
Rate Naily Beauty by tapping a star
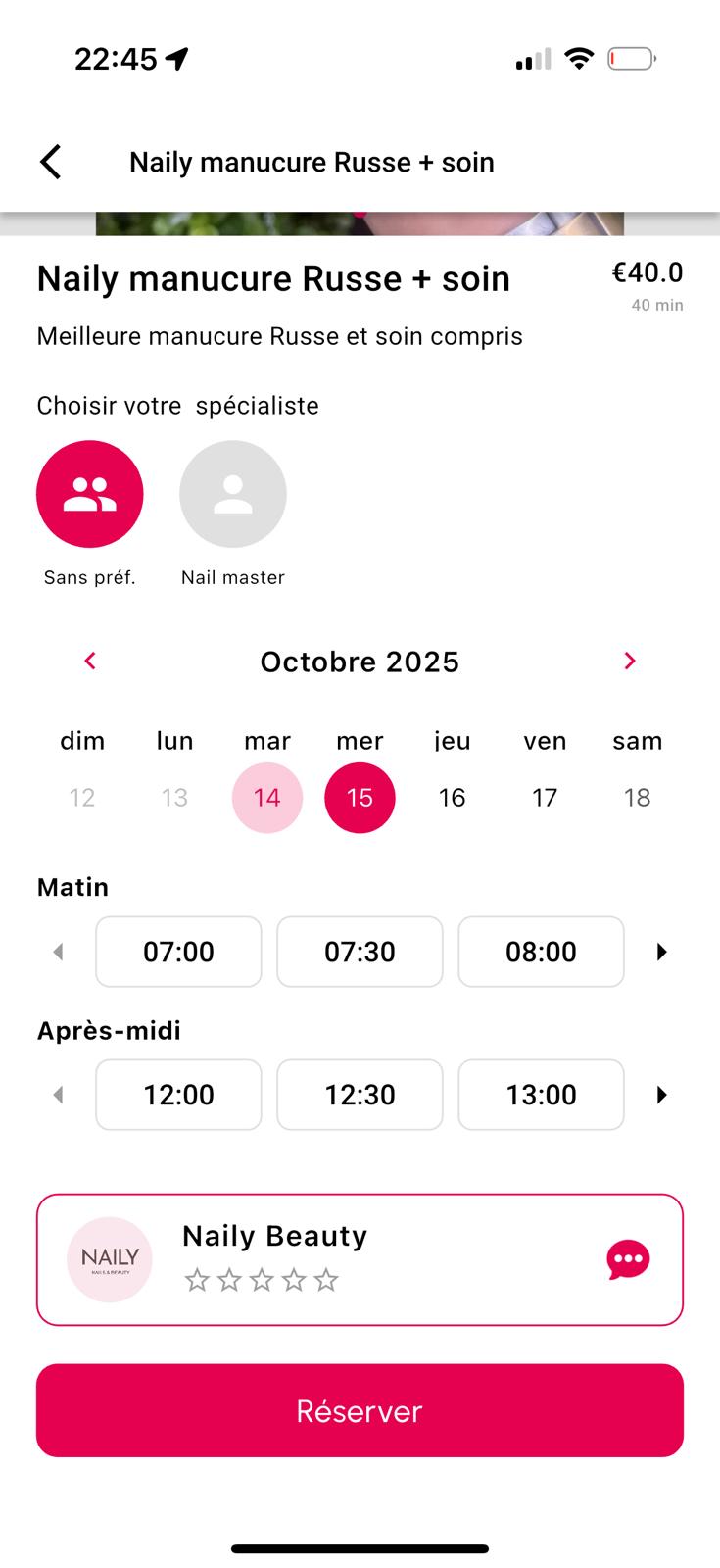[262, 1279]
